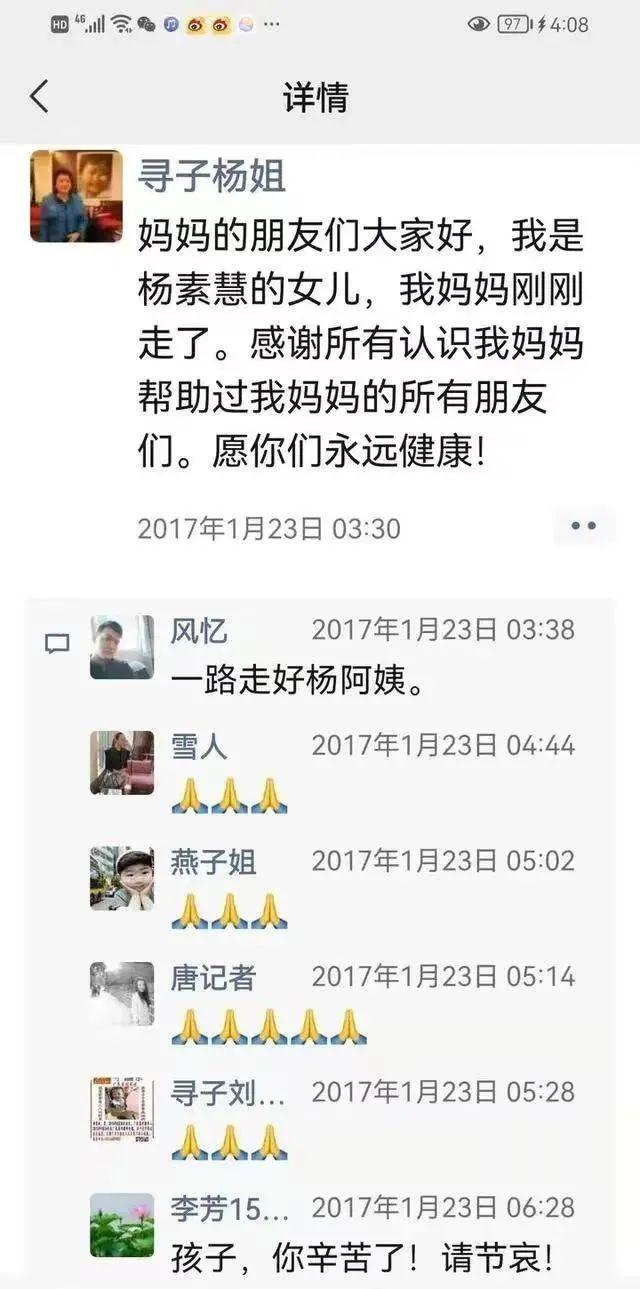Open the two-dot like/comment menu
This screenshot has height=1289, width=640.
point(583,526)
